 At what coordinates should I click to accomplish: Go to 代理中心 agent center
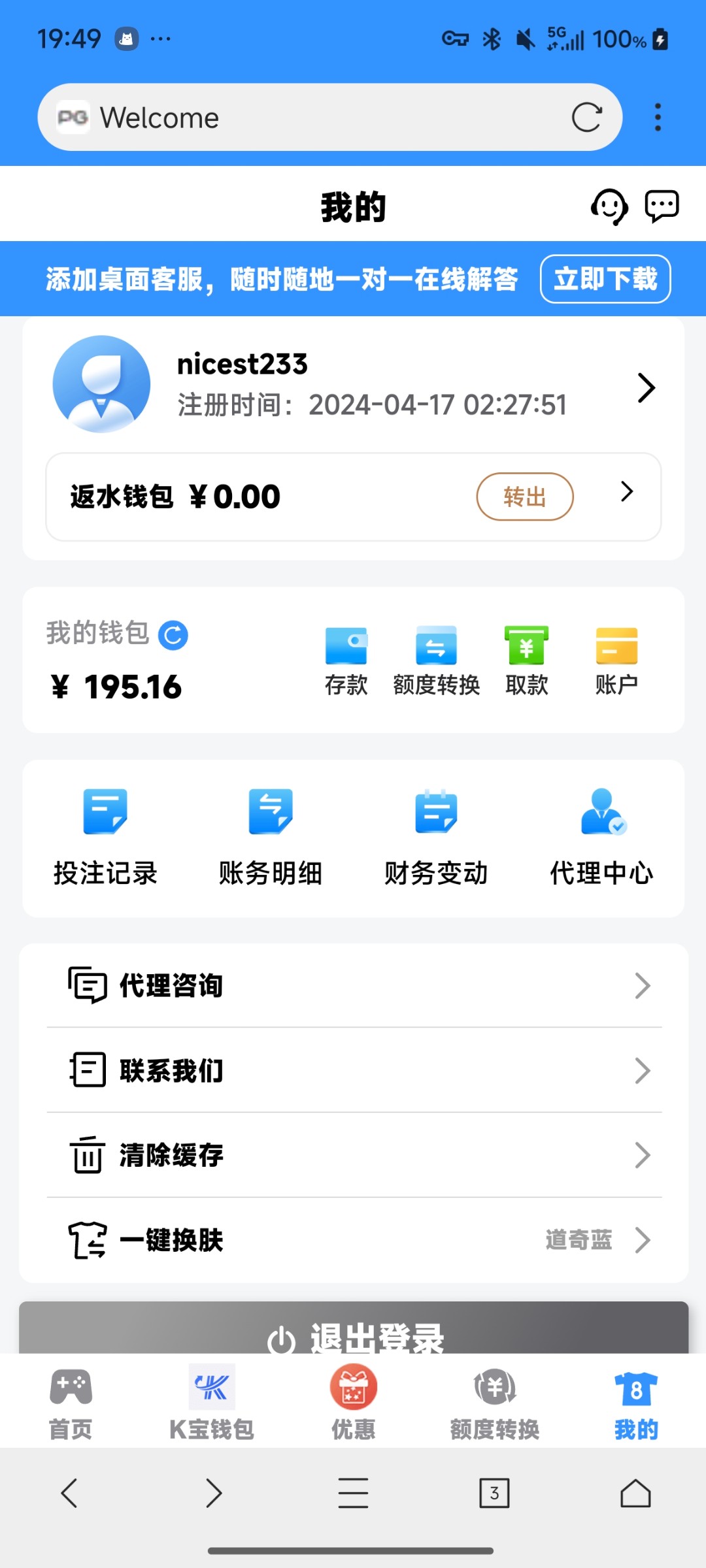(601, 838)
